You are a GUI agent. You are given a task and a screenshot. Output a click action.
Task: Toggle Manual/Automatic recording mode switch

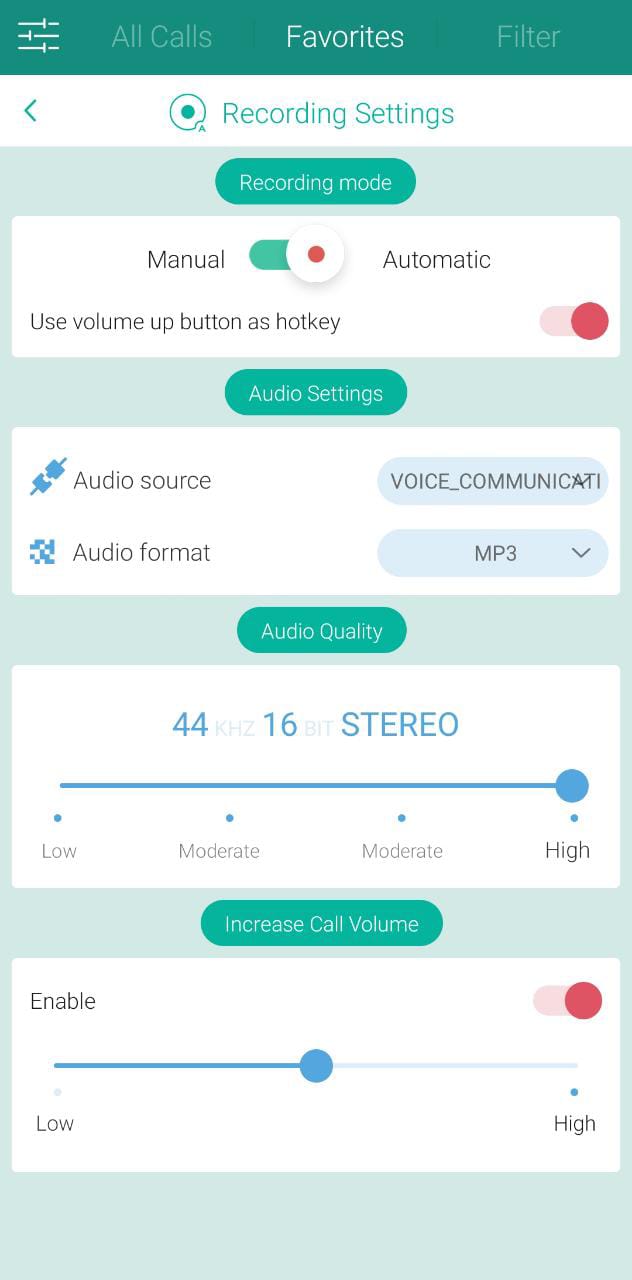tap(296, 255)
